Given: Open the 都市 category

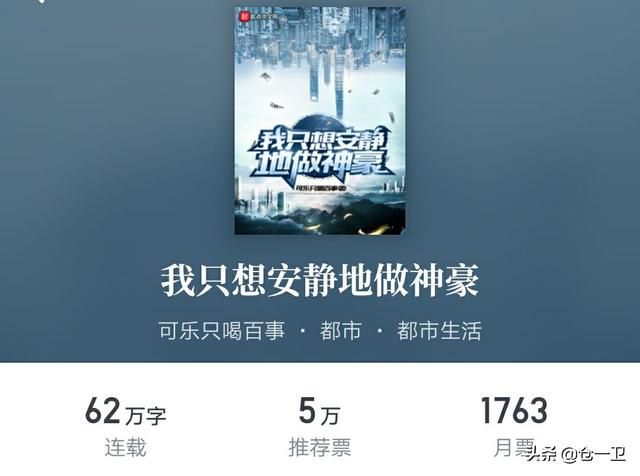Looking at the screenshot, I should (x=340, y=331).
